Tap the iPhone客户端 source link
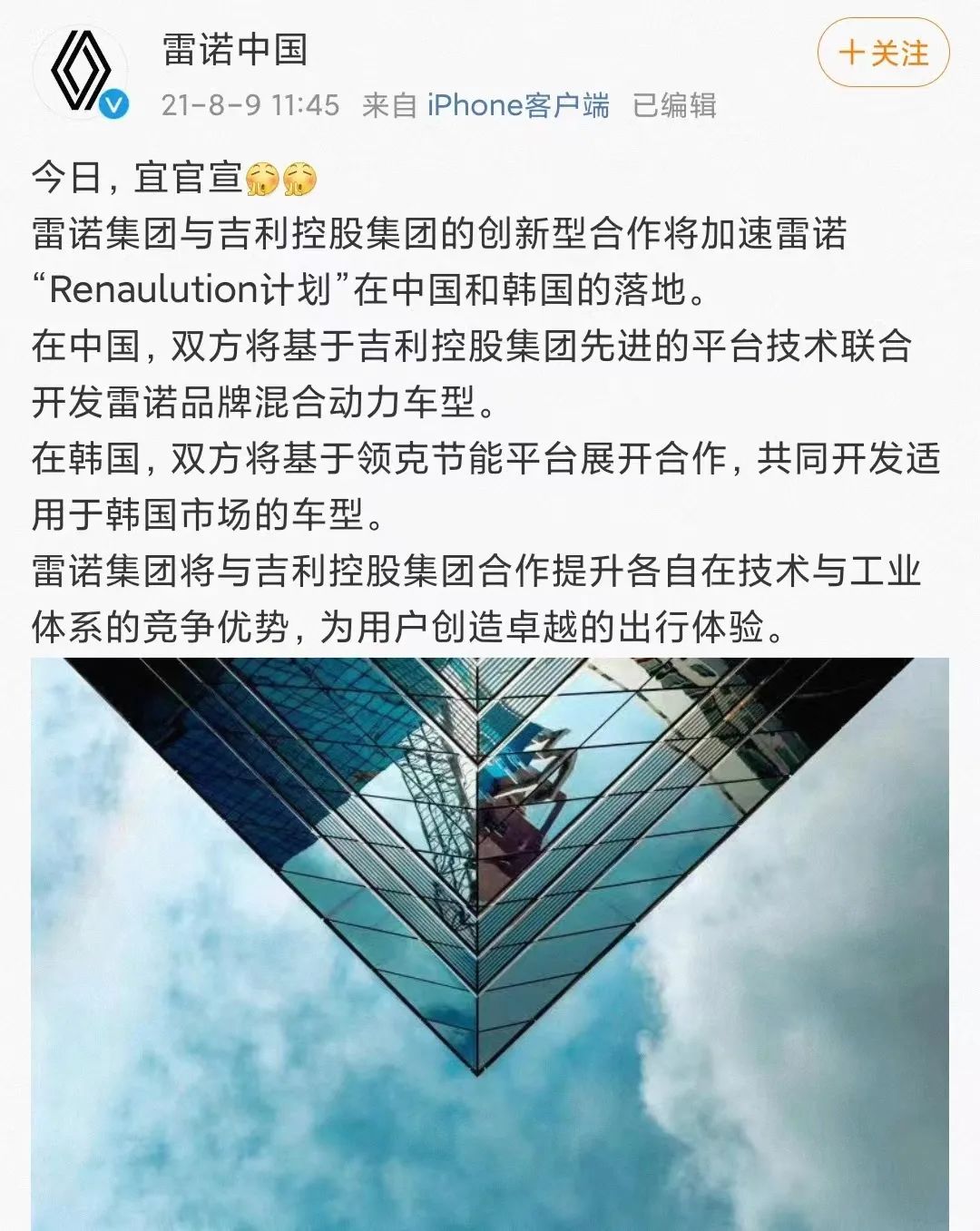980x1231 pixels. click(x=518, y=105)
